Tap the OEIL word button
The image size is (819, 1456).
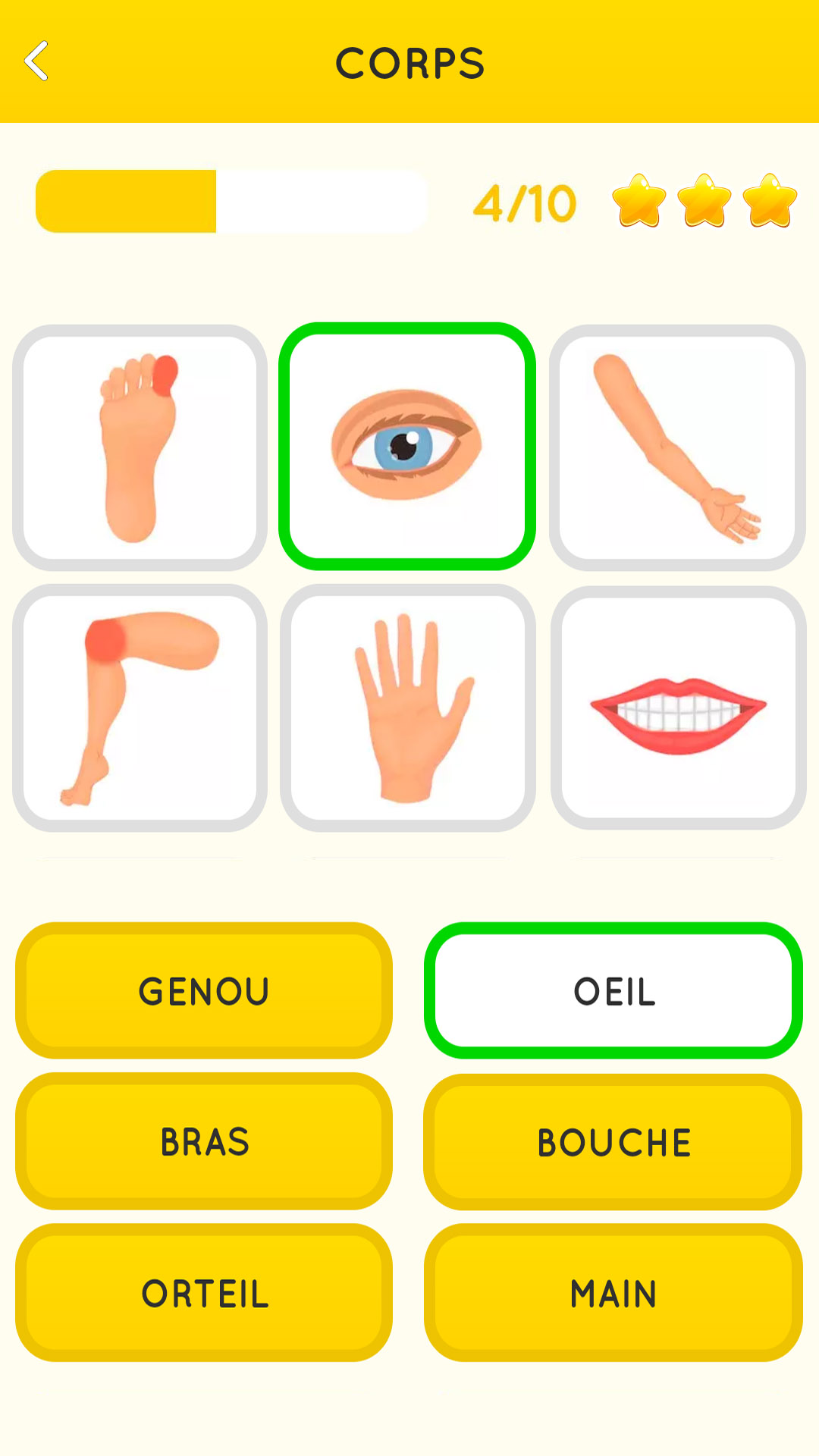[x=613, y=990]
